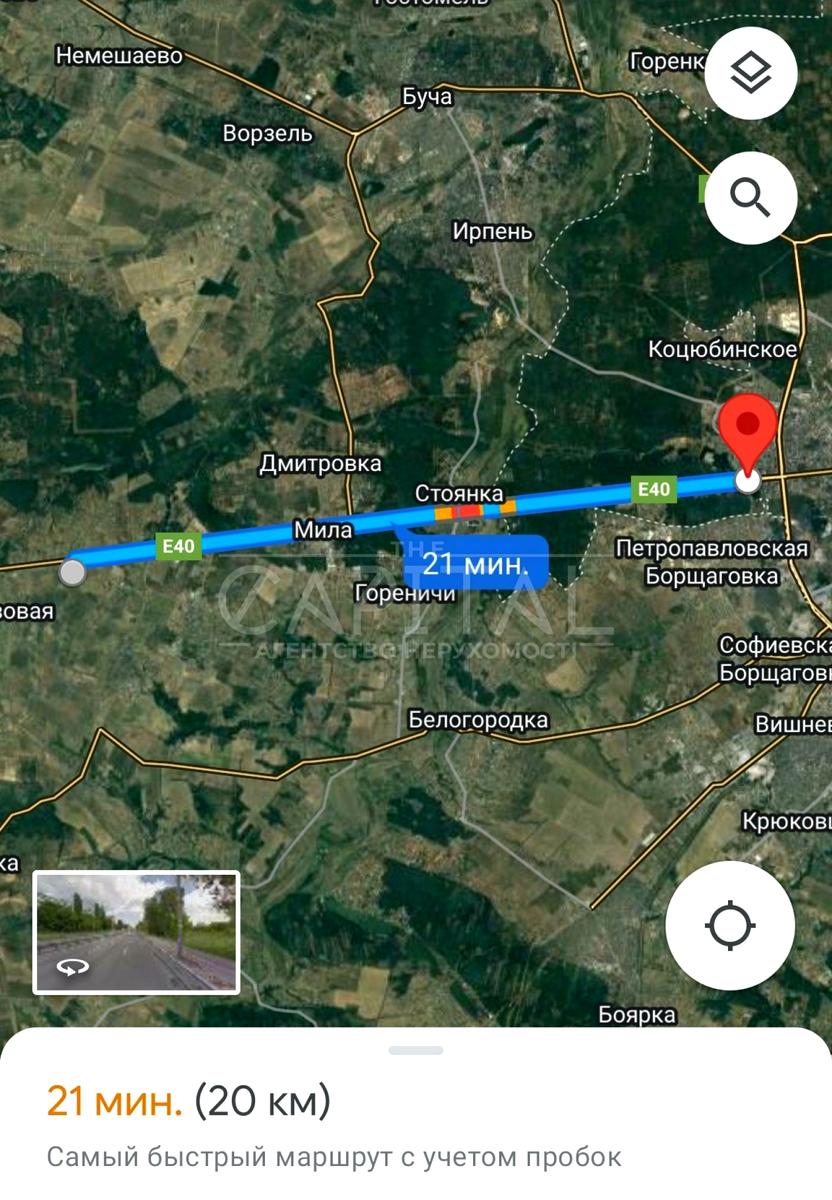Tap the search magnifier button
This screenshot has width=832, height=1200.
tap(750, 198)
